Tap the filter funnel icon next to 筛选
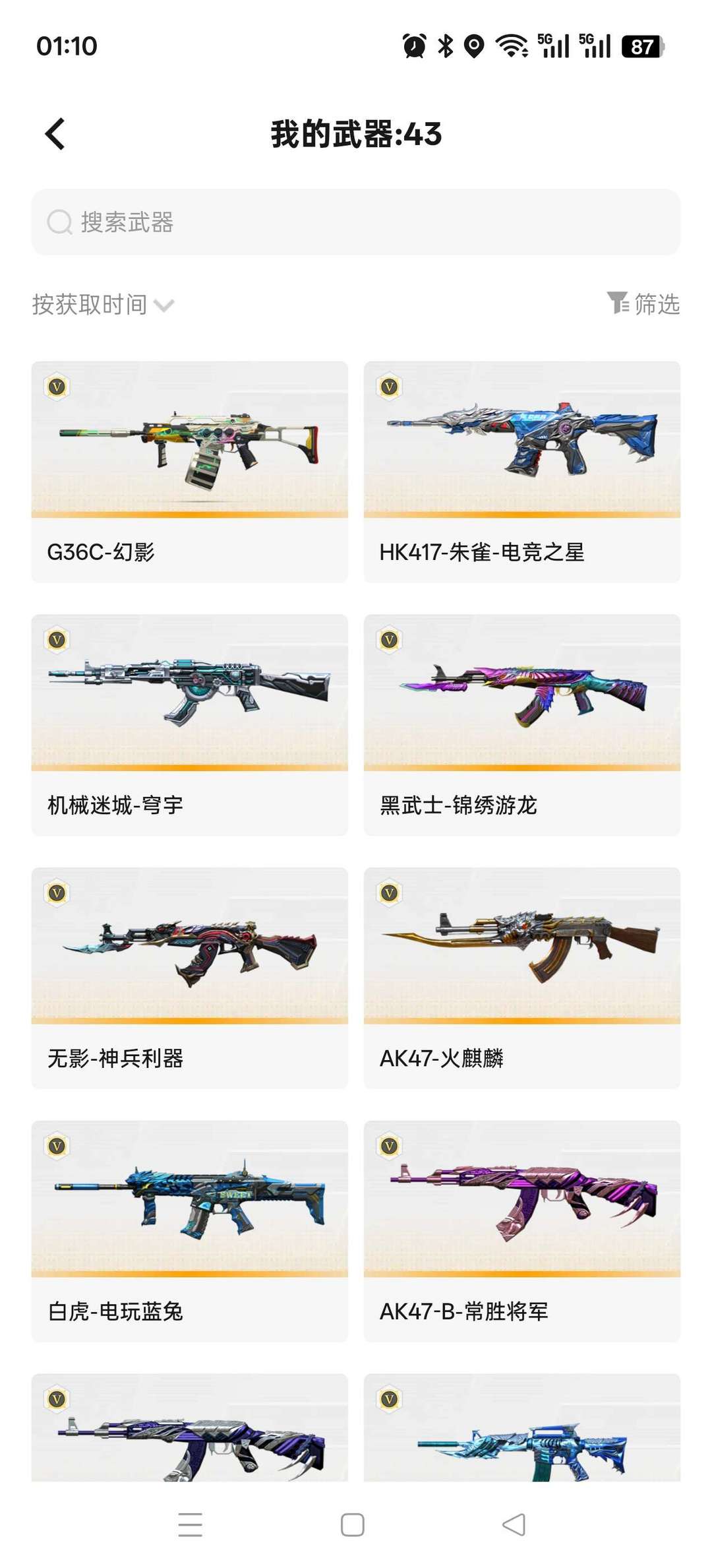The width and height of the screenshot is (712, 1568). pos(618,304)
